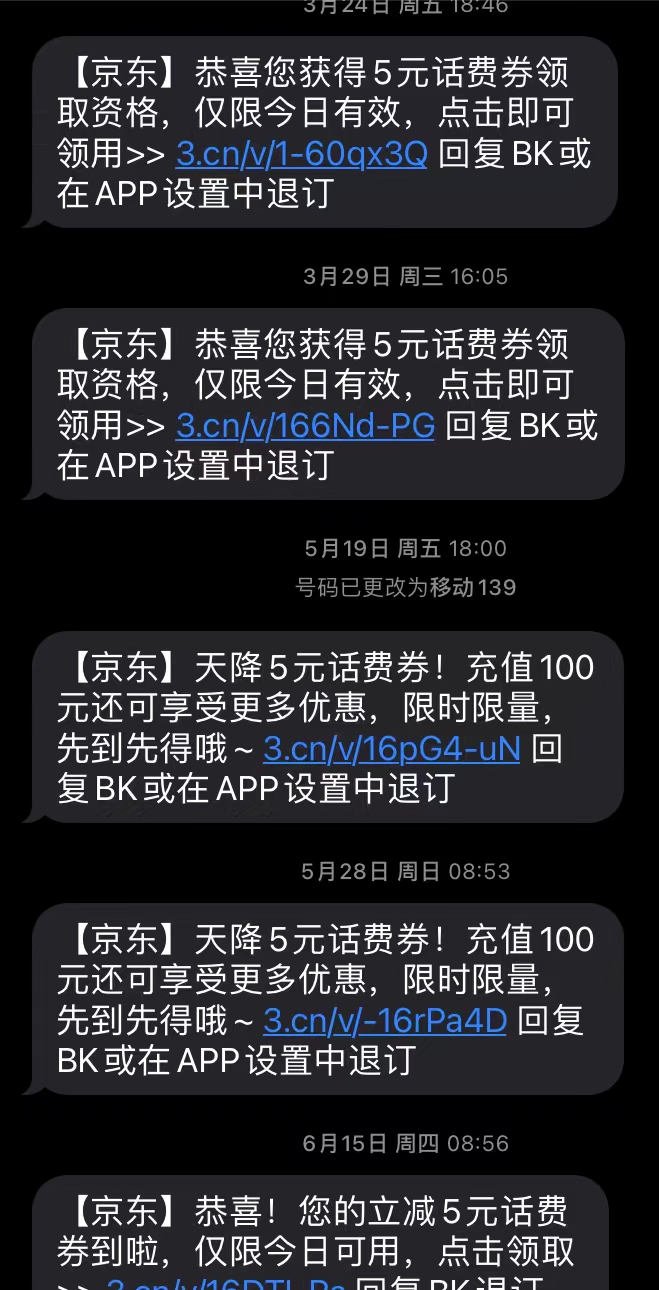Tap the link 3.cn/v/16pG4-uN
The width and height of the screenshot is (659, 1290).
pos(391,748)
